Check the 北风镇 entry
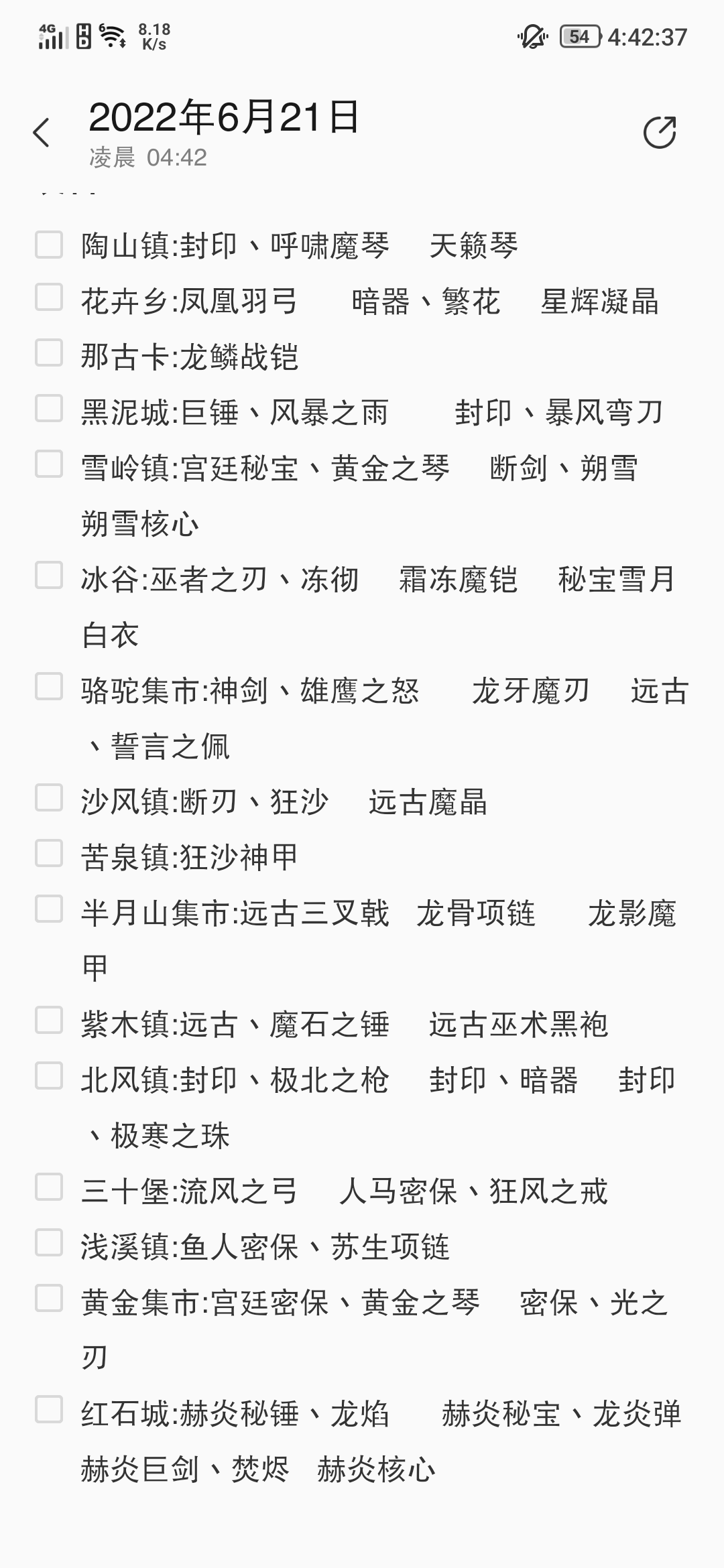This screenshot has height=1568, width=724. (x=49, y=1075)
